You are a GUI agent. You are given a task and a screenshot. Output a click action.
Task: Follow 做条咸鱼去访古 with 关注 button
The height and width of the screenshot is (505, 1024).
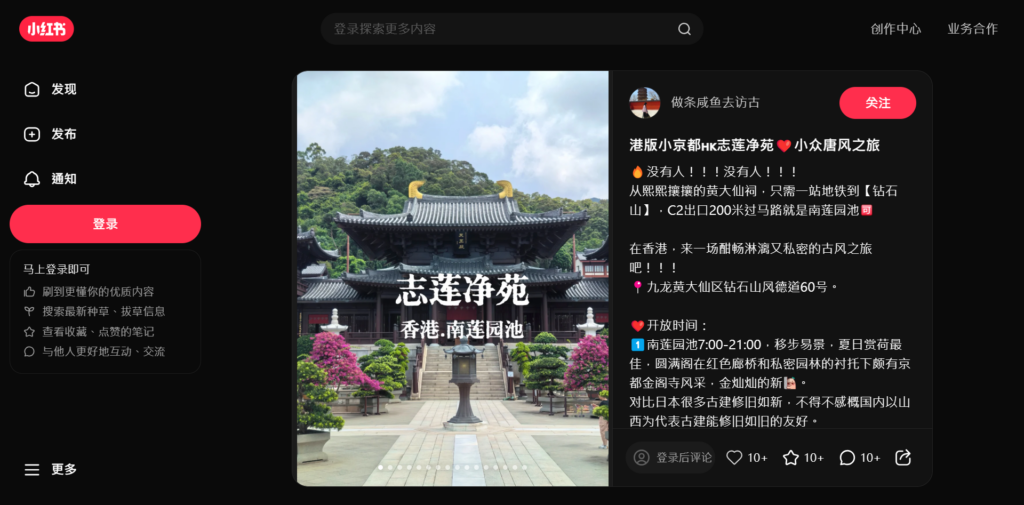[x=877, y=103]
